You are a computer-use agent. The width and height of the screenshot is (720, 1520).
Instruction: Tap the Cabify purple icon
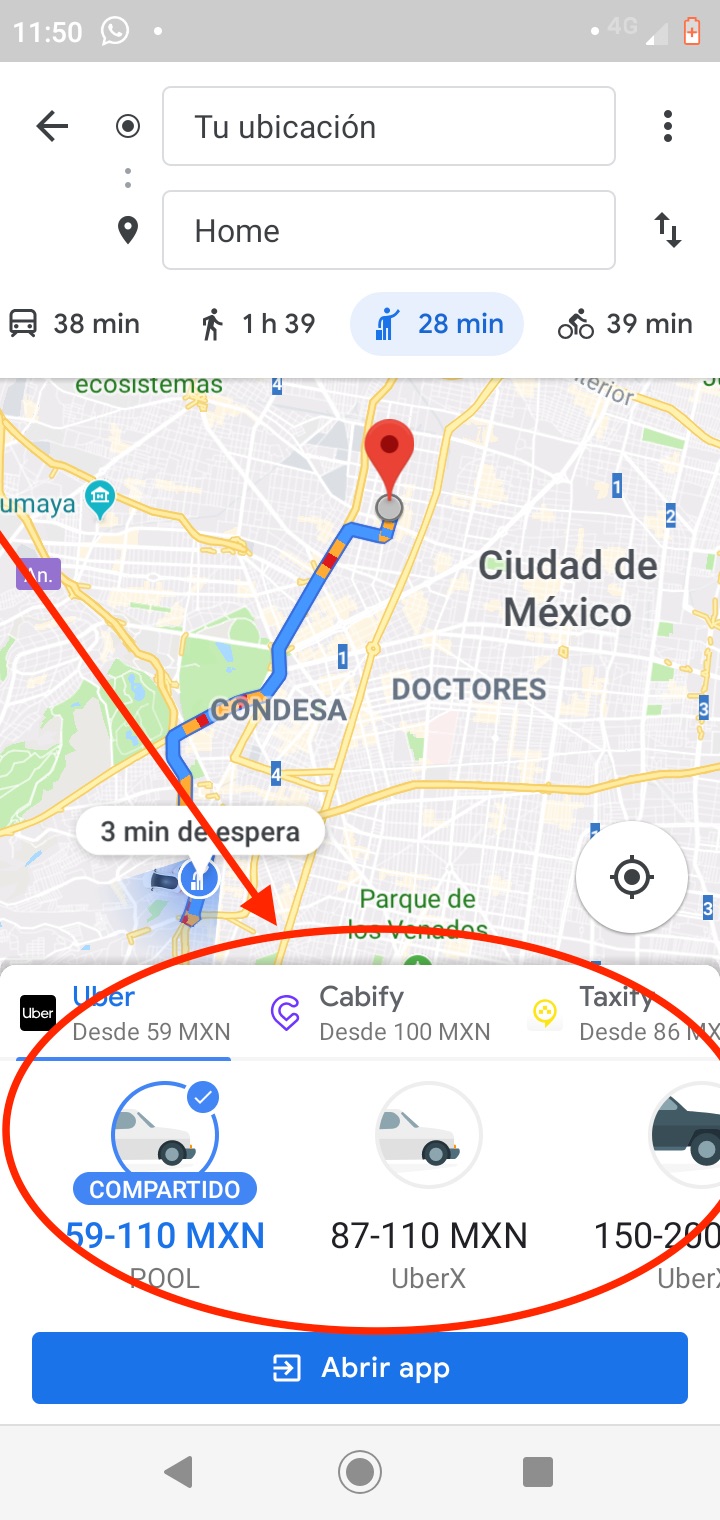point(284,1012)
